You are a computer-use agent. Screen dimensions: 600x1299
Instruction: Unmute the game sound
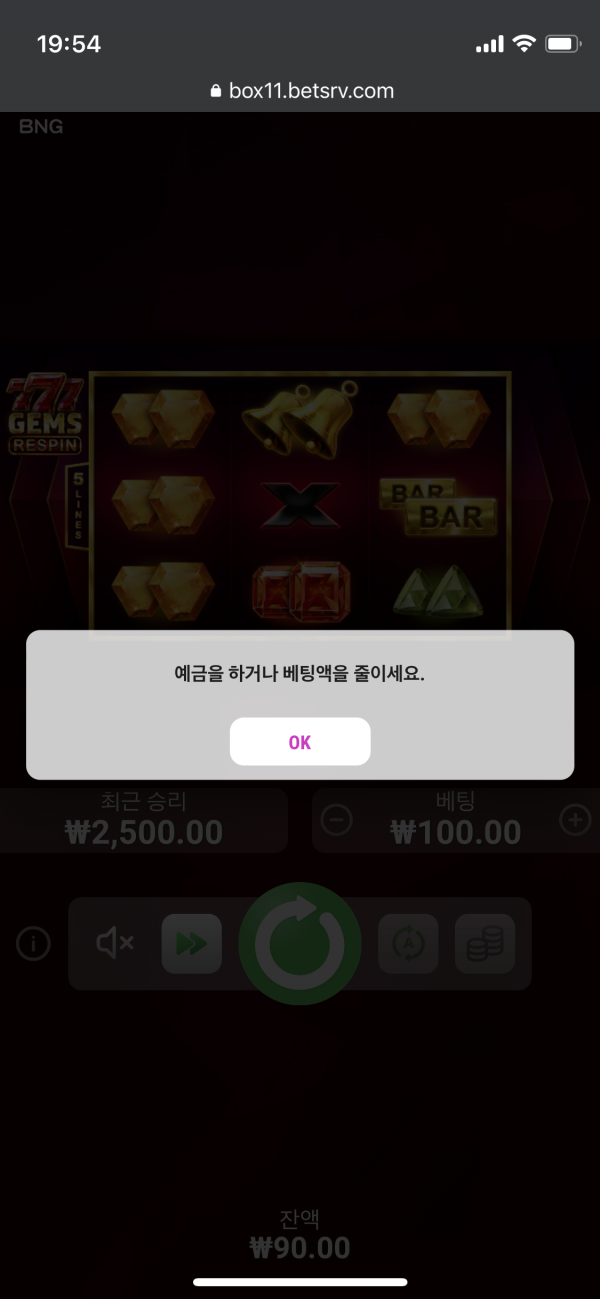(115, 943)
